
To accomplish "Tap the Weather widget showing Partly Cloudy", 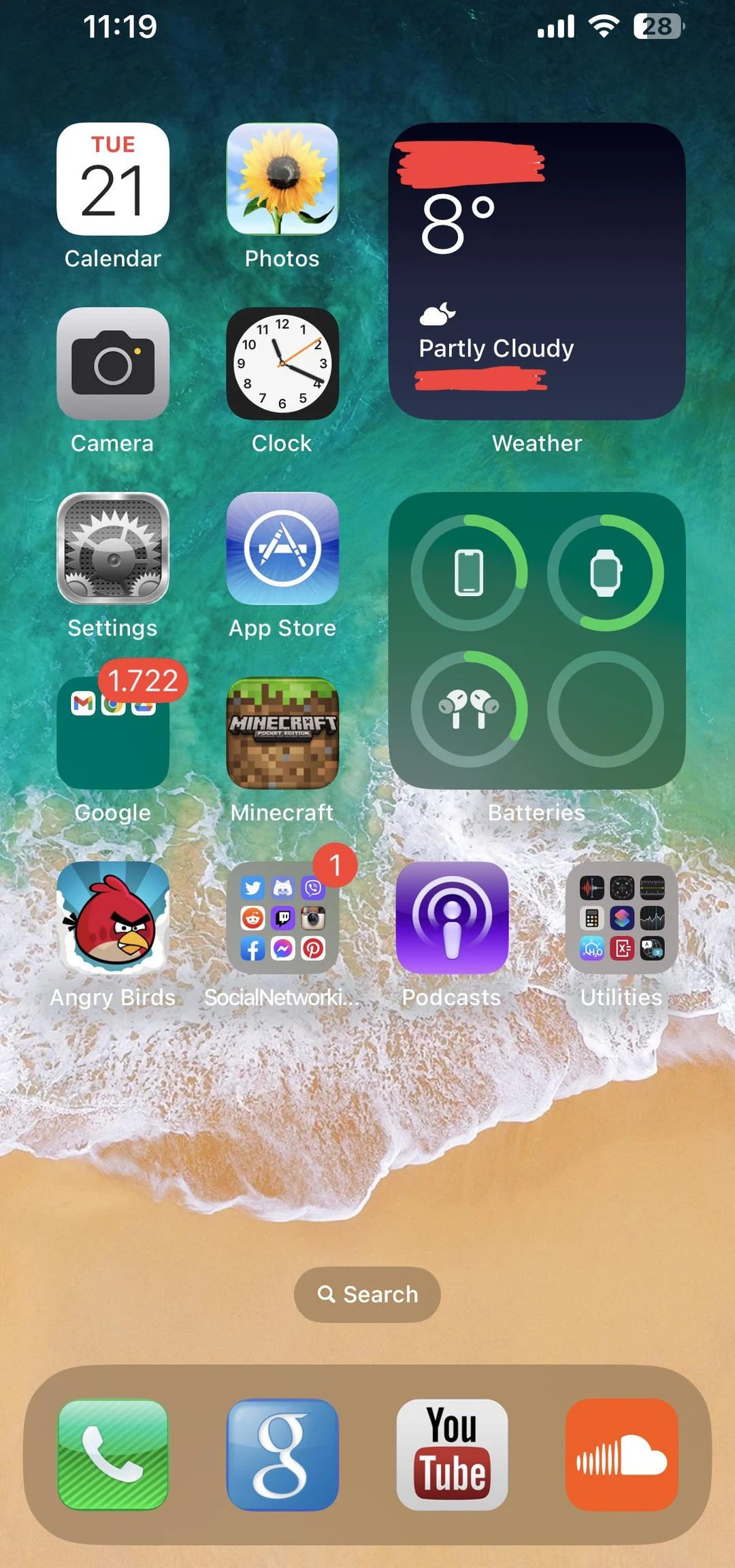I will point(537,272).
